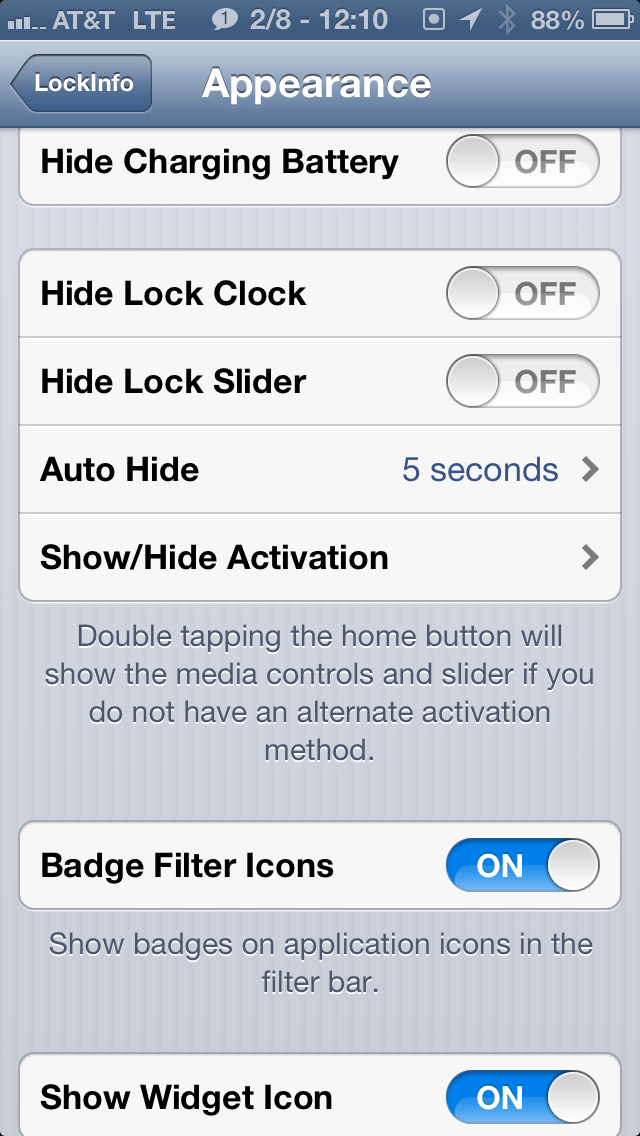This screenshot has height=1136, width=640.
Task: Go back to LockInfo settings
Action: click(81, 83)
